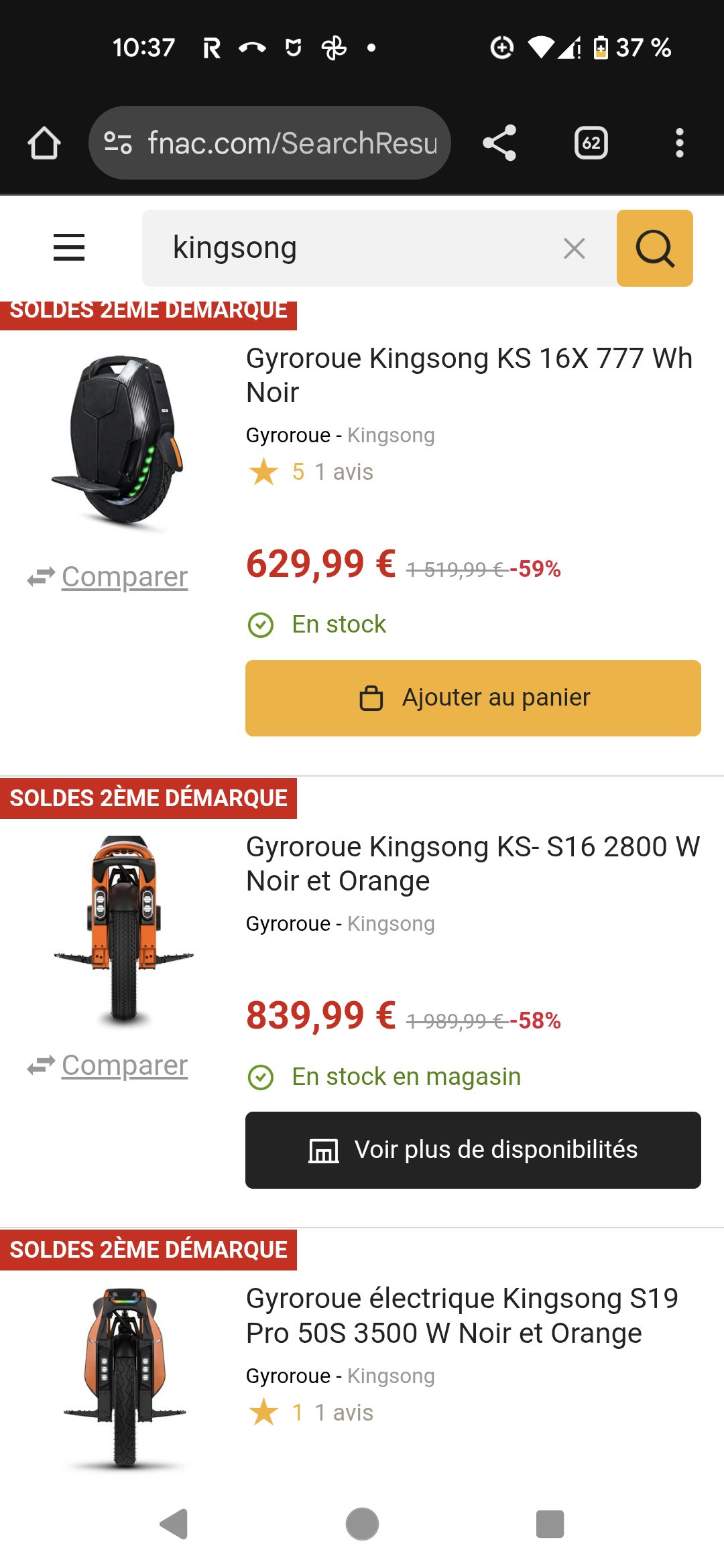Screen dimensions: 724x1568
Task: Compare the Kingsong KS-S16
Action: [124, 1065]
